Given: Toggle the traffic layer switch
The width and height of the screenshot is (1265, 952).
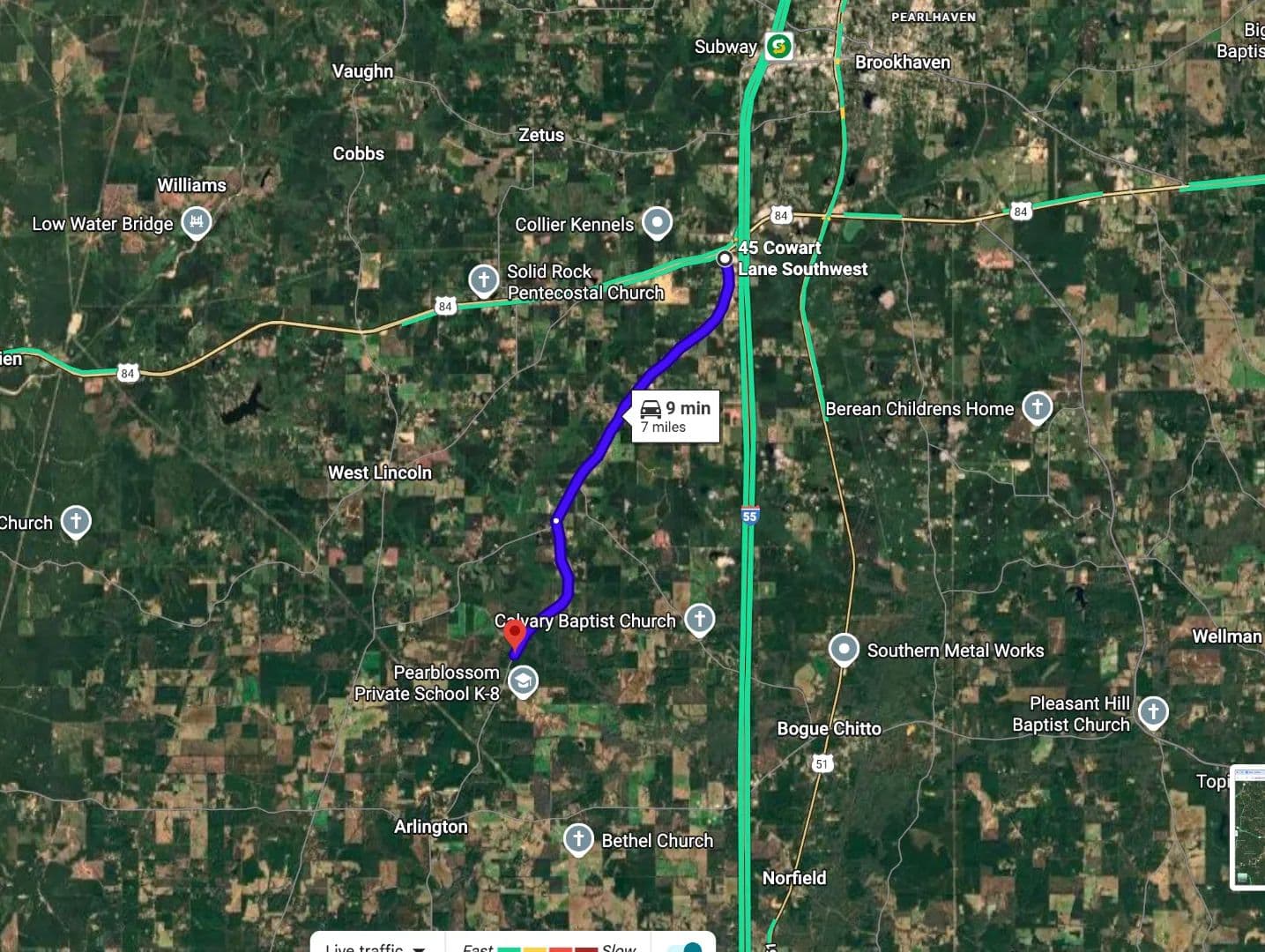Looking at the screenshot, I should (688, 947).
